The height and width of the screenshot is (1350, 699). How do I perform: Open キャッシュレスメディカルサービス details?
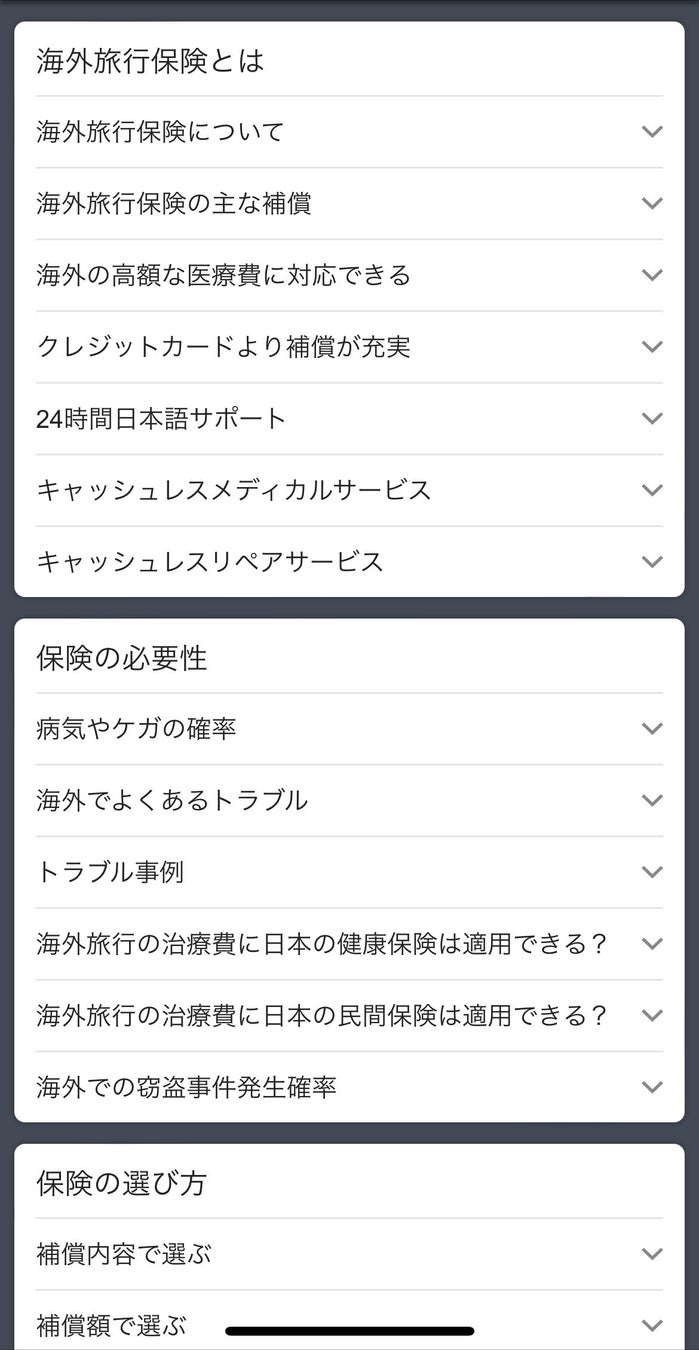pos(349,490)
